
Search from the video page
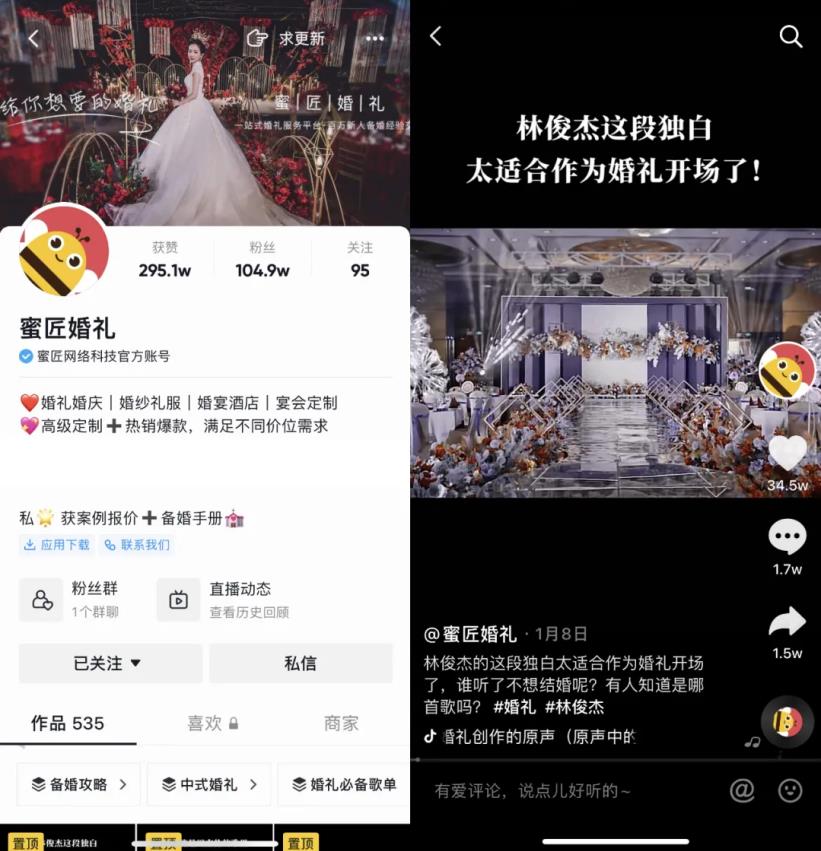click(790, 37)
